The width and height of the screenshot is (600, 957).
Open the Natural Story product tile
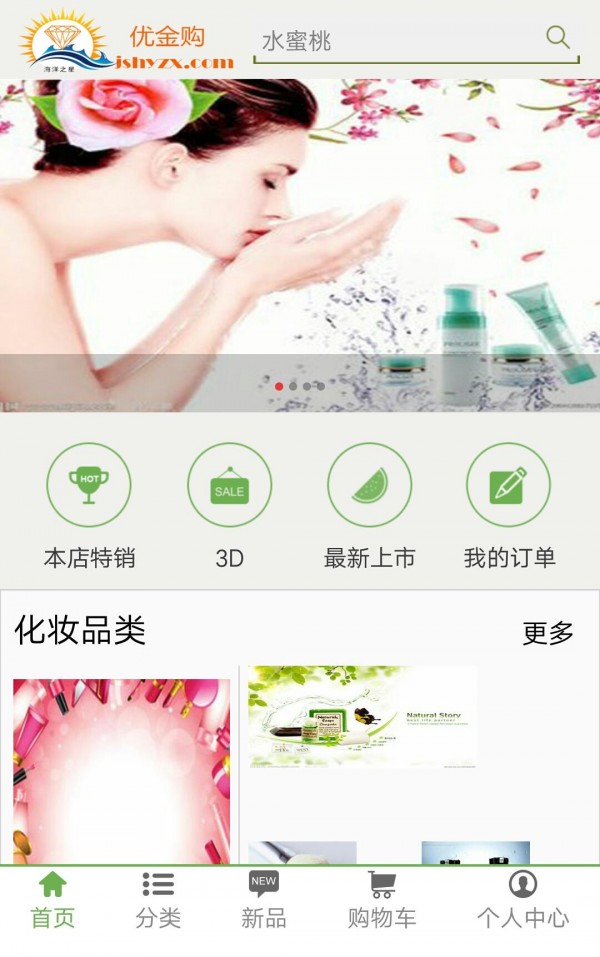click(362, 717)
